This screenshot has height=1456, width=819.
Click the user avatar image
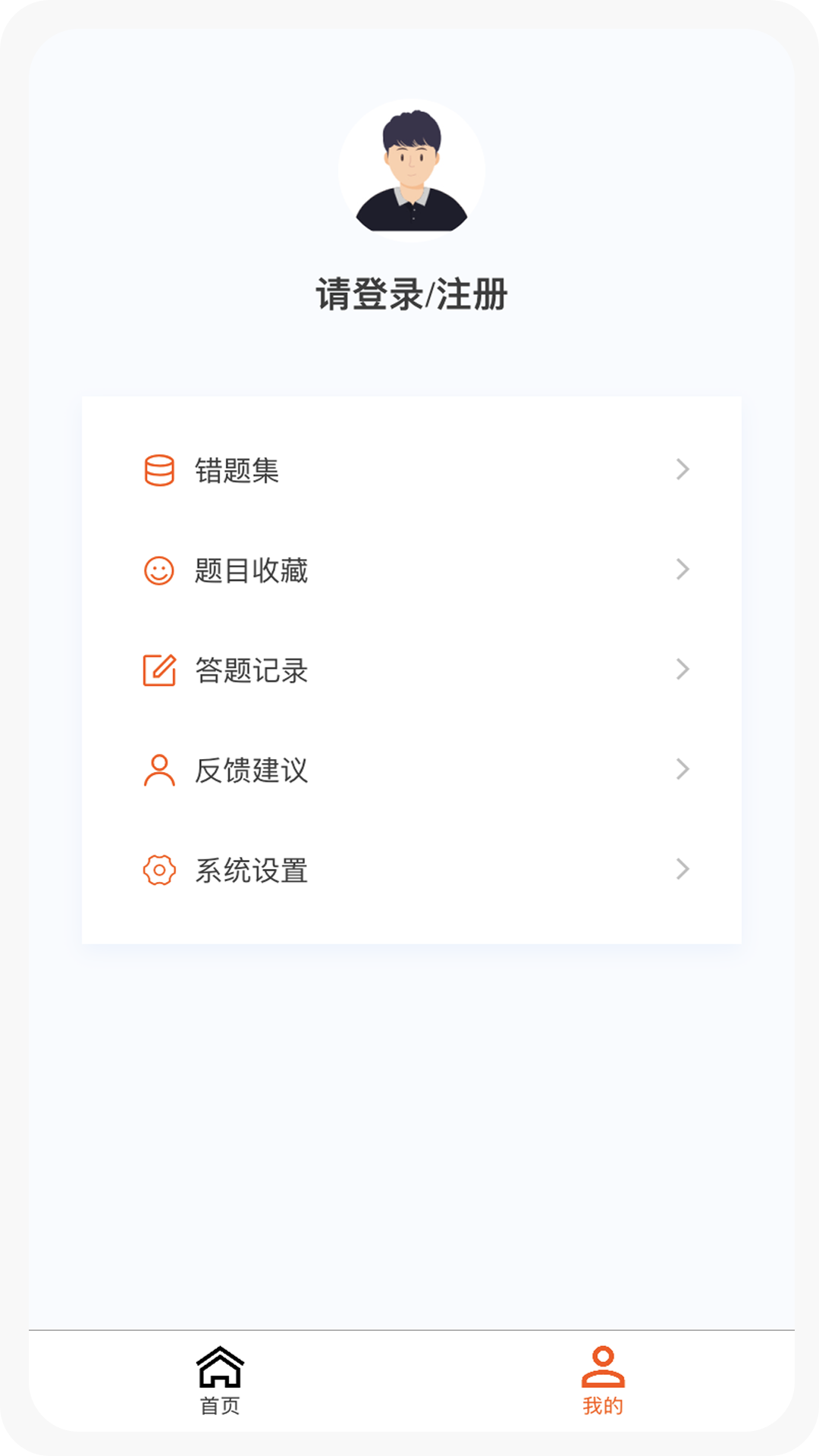(x=409, y=170)
